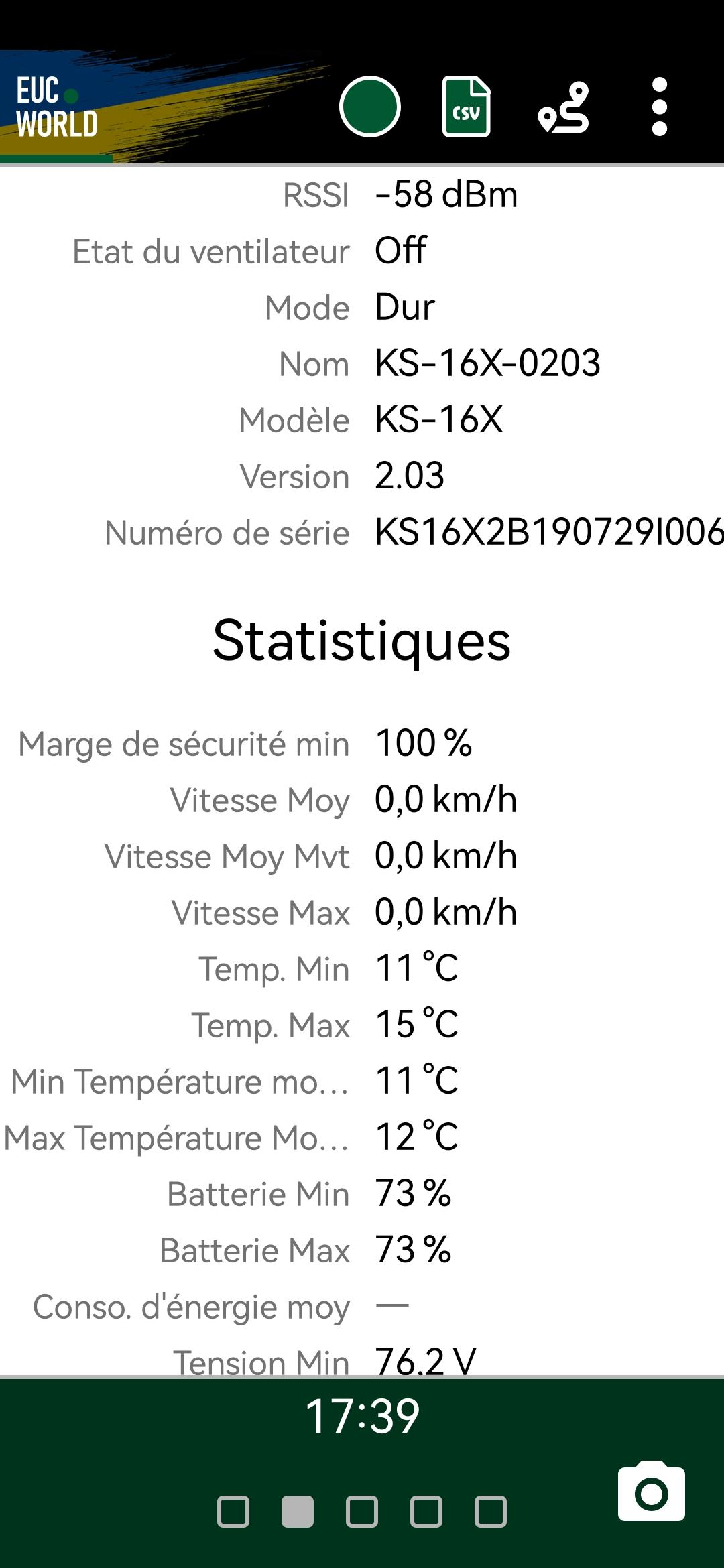Start CSV data logging
724x1568 pixels.
pos(466,107)
